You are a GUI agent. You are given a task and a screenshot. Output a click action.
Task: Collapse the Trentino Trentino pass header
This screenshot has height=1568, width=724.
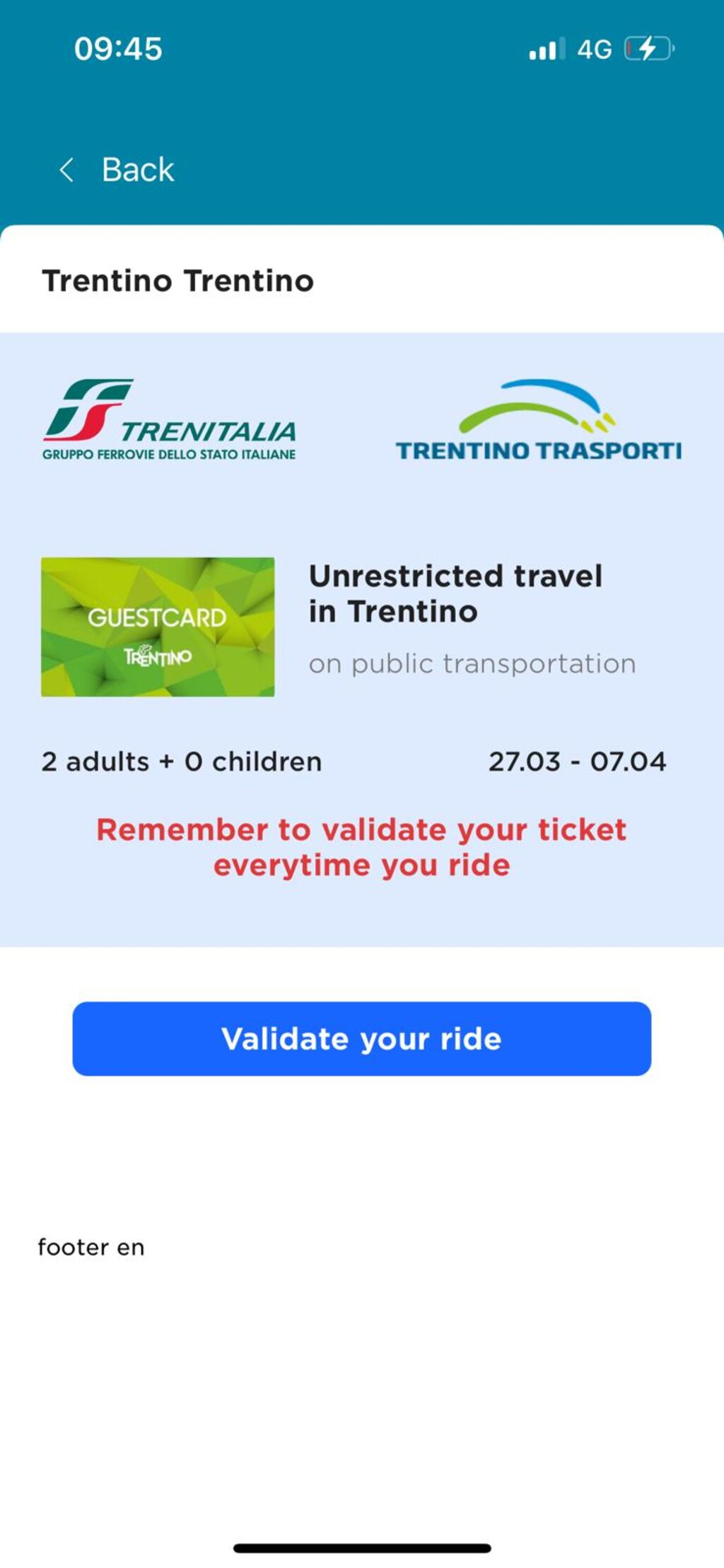(x=177, y=281)
